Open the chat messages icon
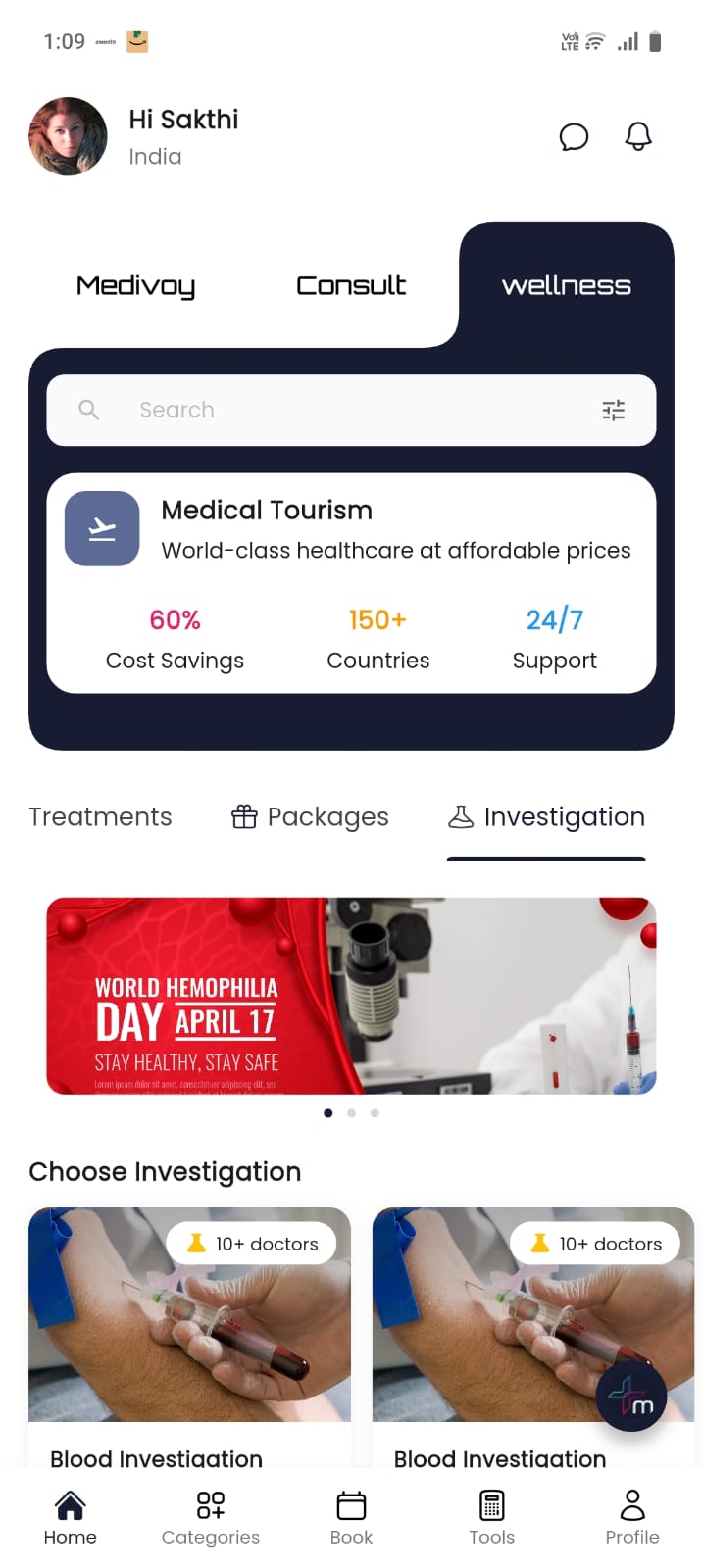The image size is (703, 1568). [x=574, y=137]
